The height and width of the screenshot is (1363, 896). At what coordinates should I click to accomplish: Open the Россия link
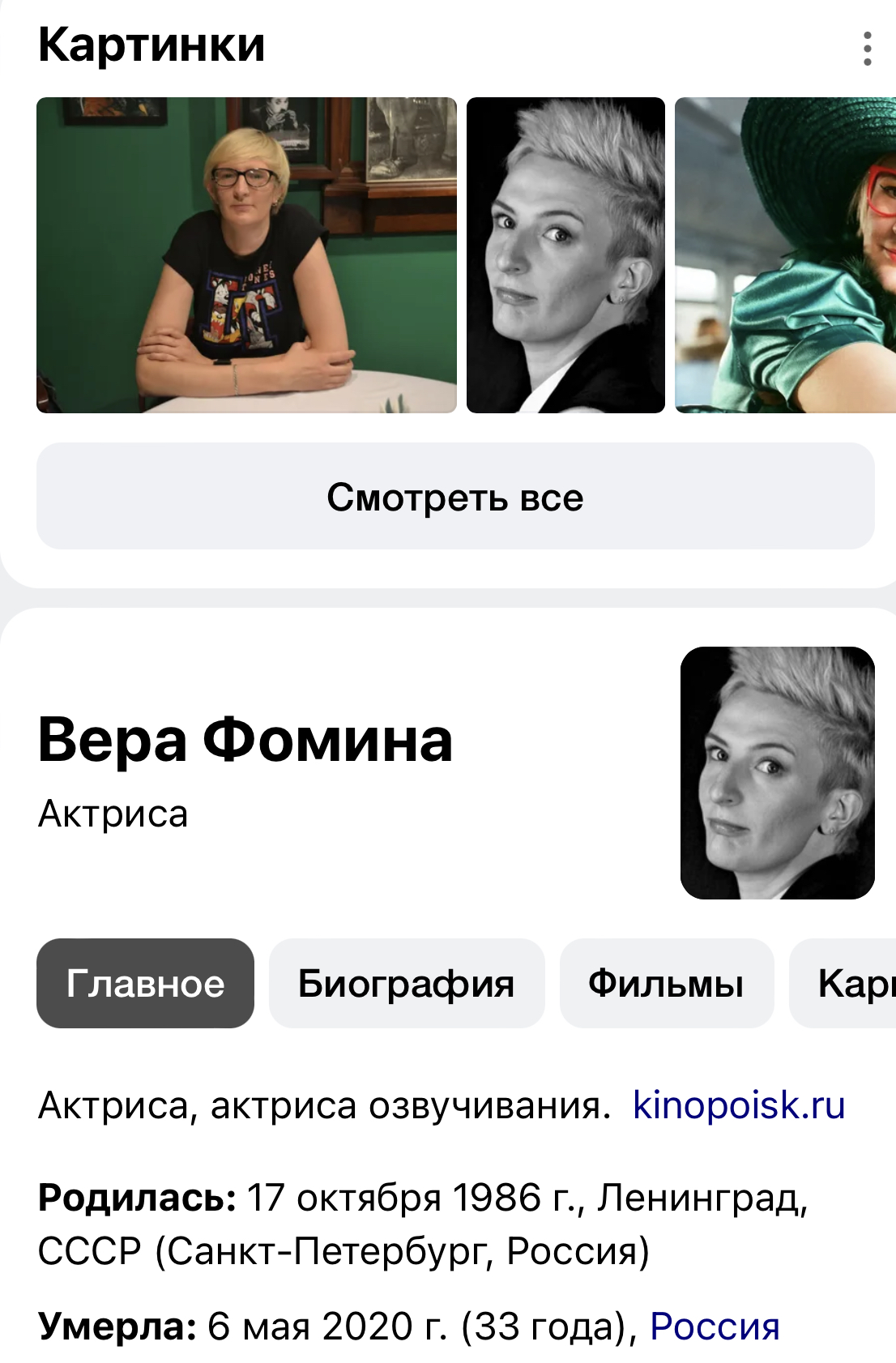tap(715, 1327)
